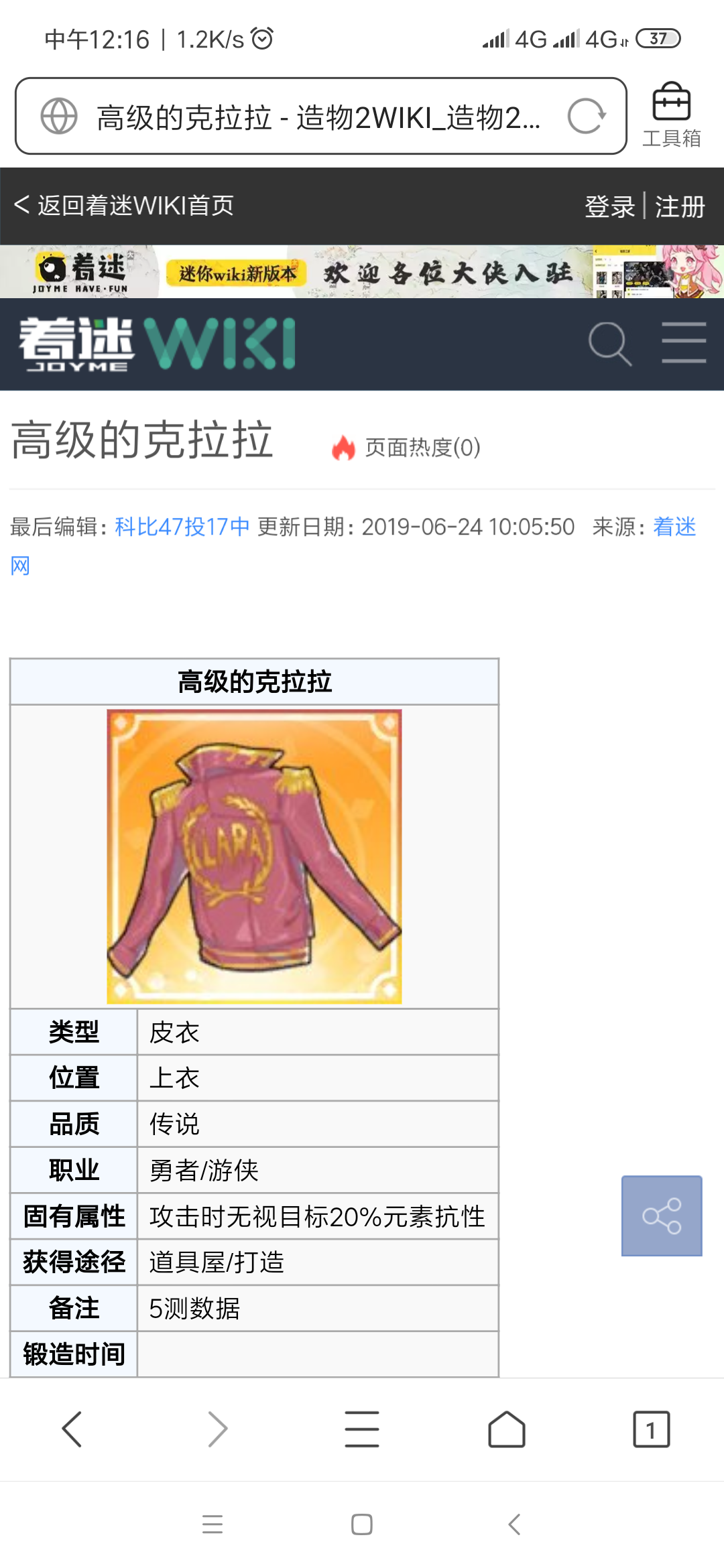Tap the system home button
The image size is (724, 1568).
(x=362, y=1524)
